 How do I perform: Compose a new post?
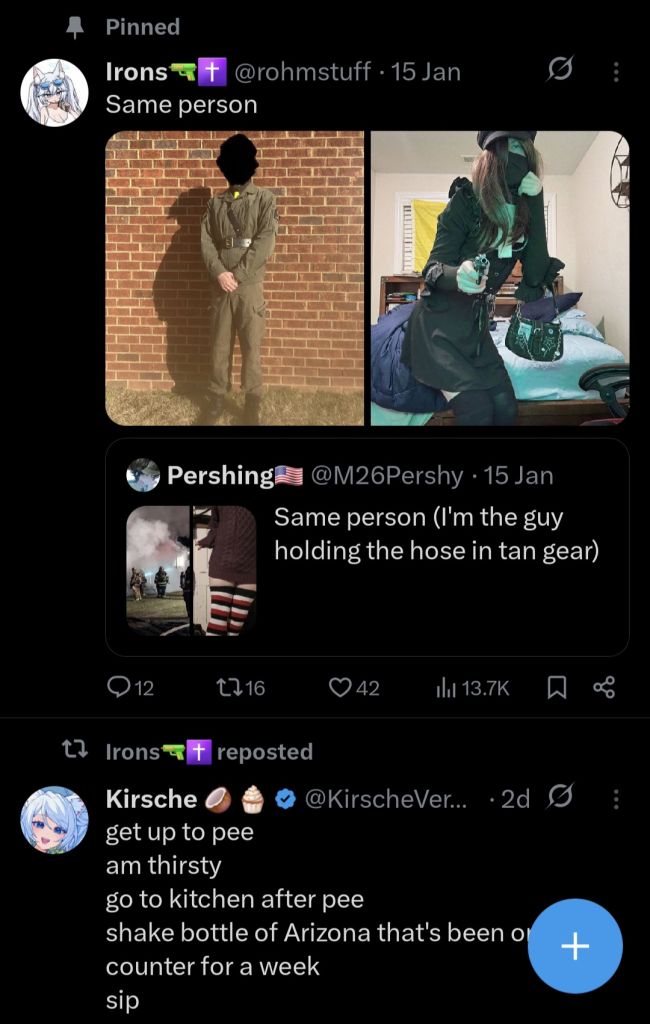point(575,946)
